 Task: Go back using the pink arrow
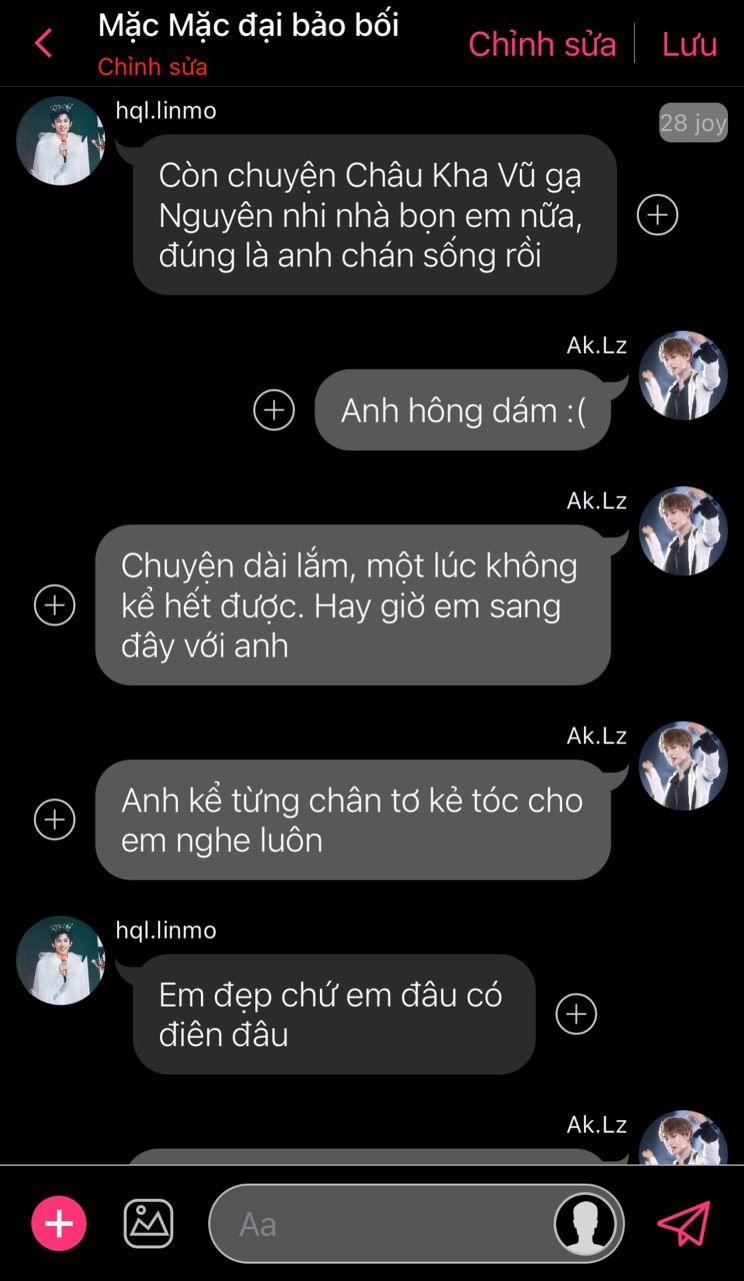pos(43,43)
